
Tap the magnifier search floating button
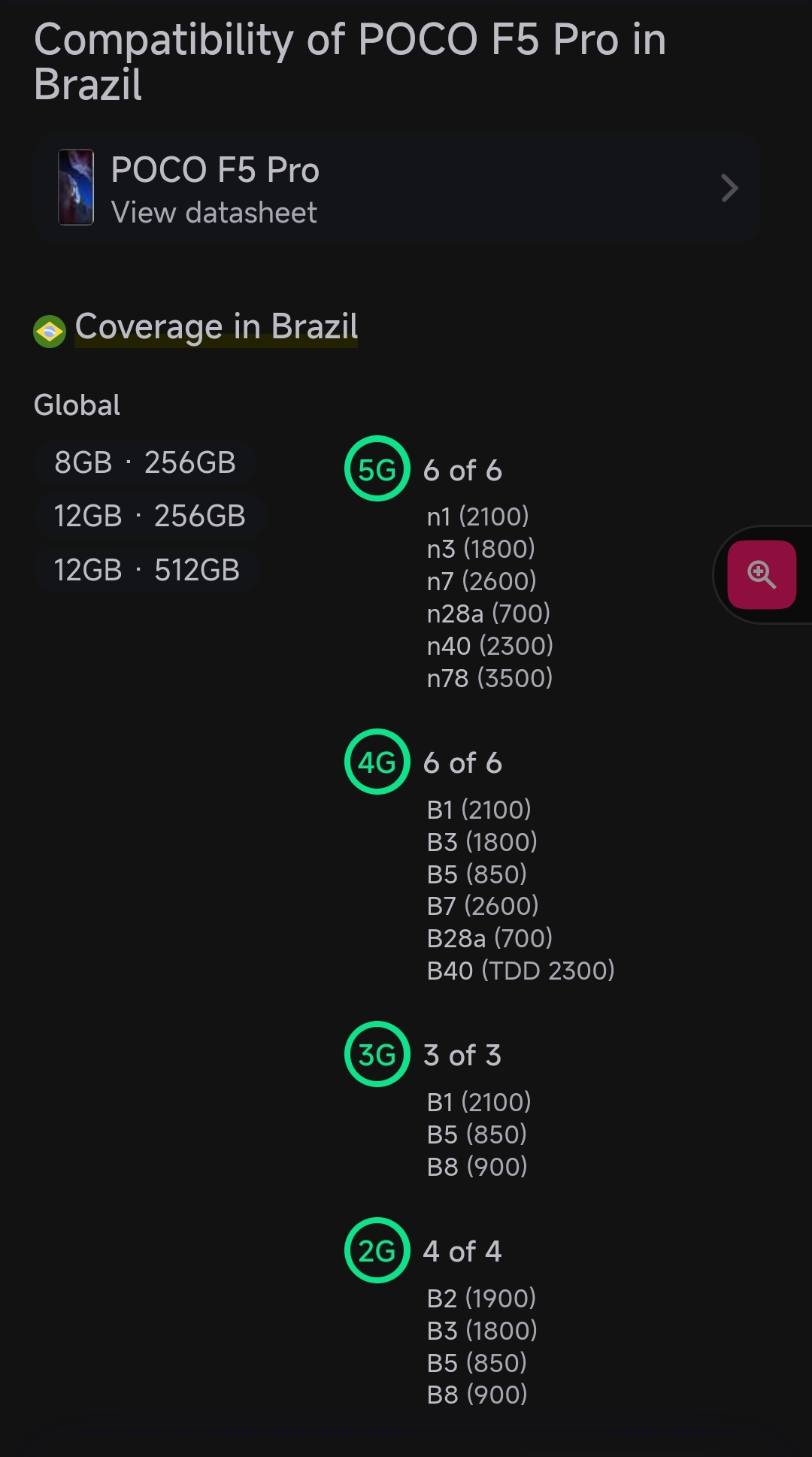[x=762, y=574]
